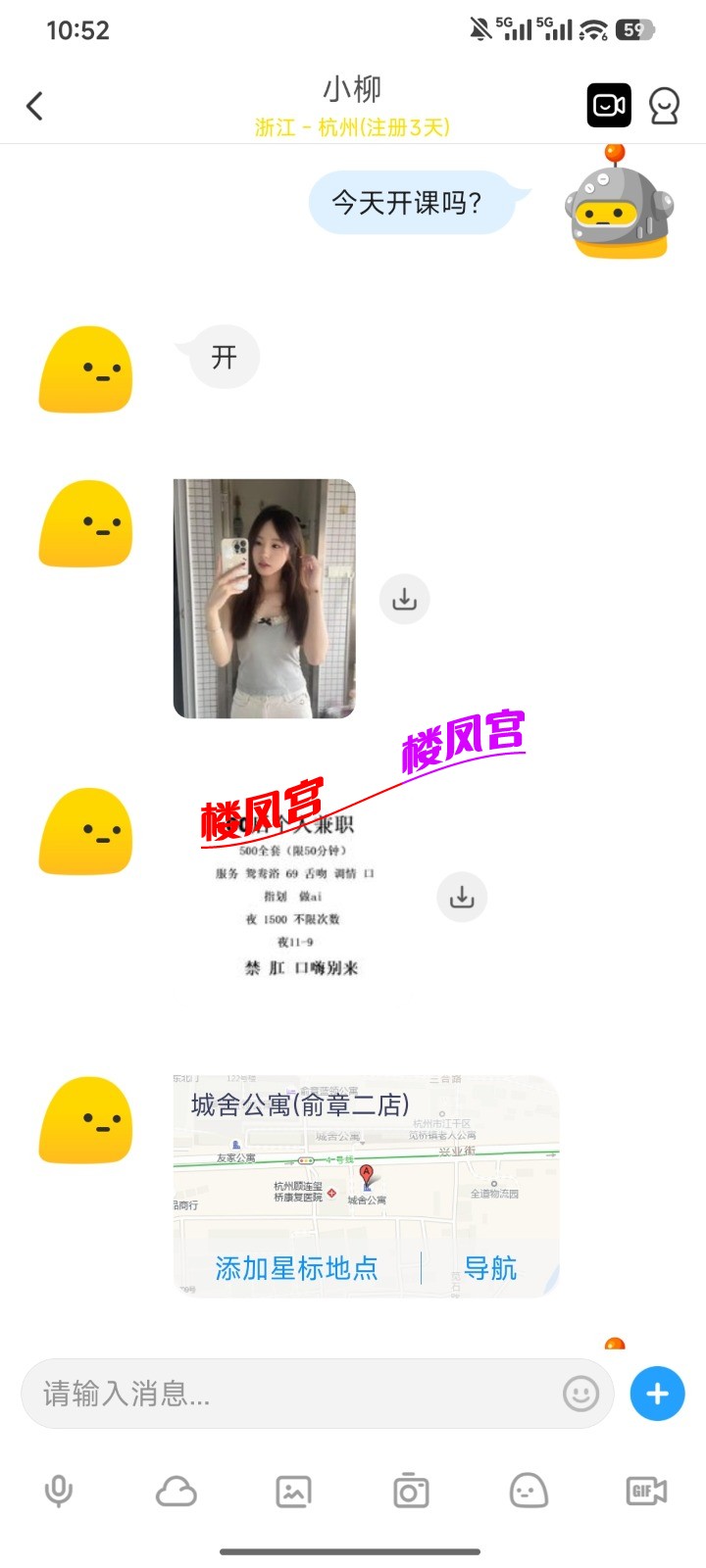Open the mirror selfie photo message
The height and width of the screenshot is (1568, 706).
click(264, 598)
